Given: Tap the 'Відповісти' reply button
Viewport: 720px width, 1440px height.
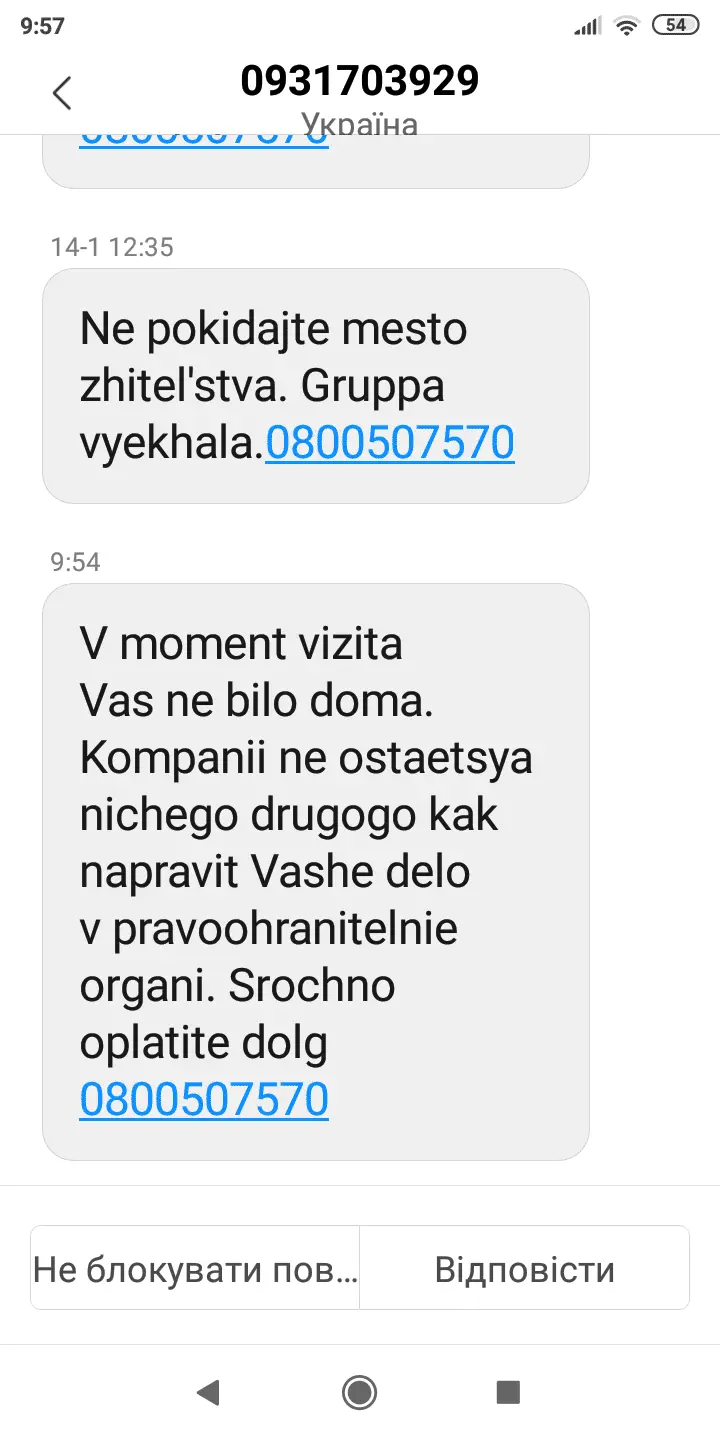Looking at the screenshot, I should pos(524,1269).
